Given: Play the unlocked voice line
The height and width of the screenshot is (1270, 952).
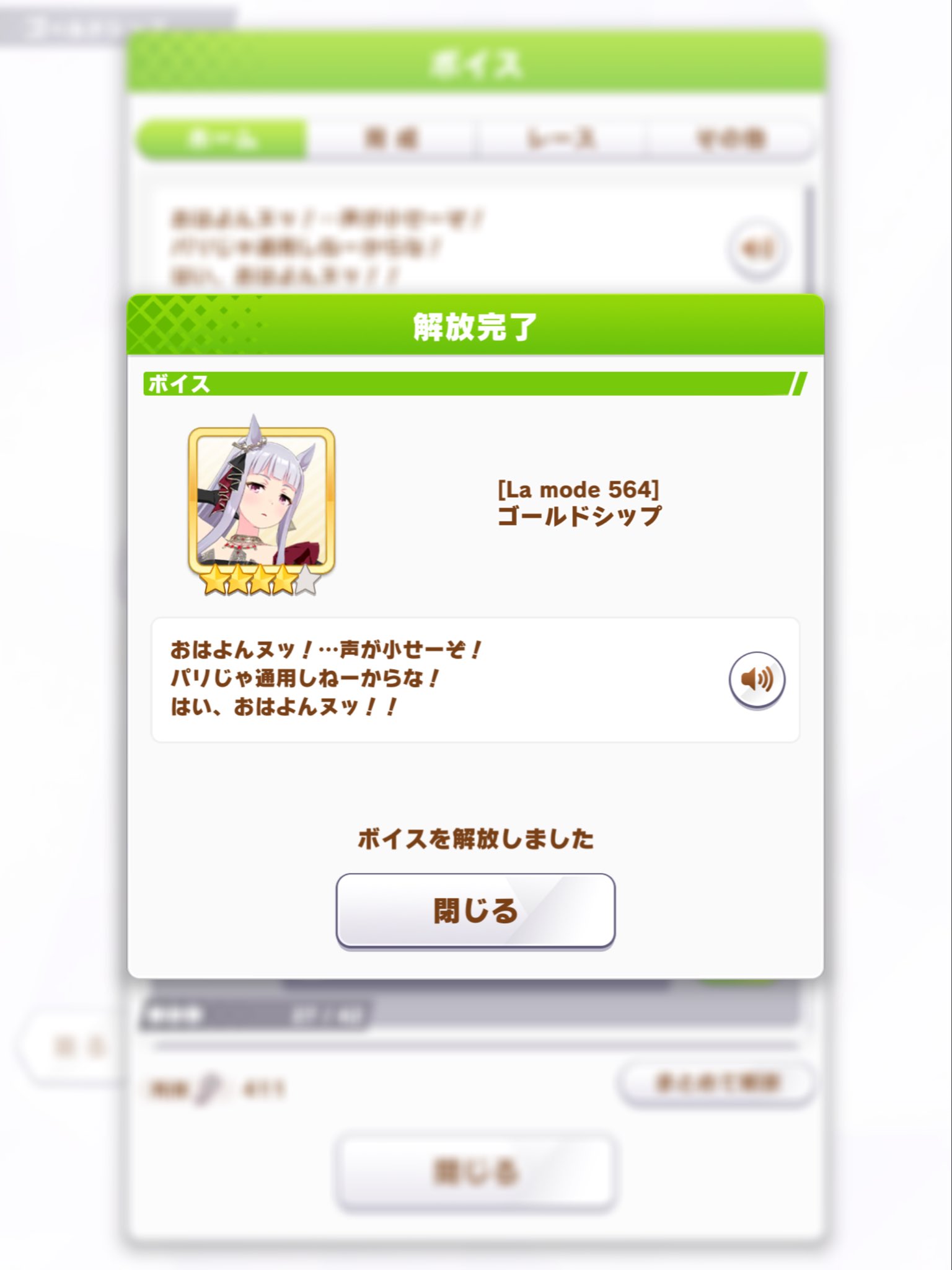Looking at the screenshot, I should point(757,680).
